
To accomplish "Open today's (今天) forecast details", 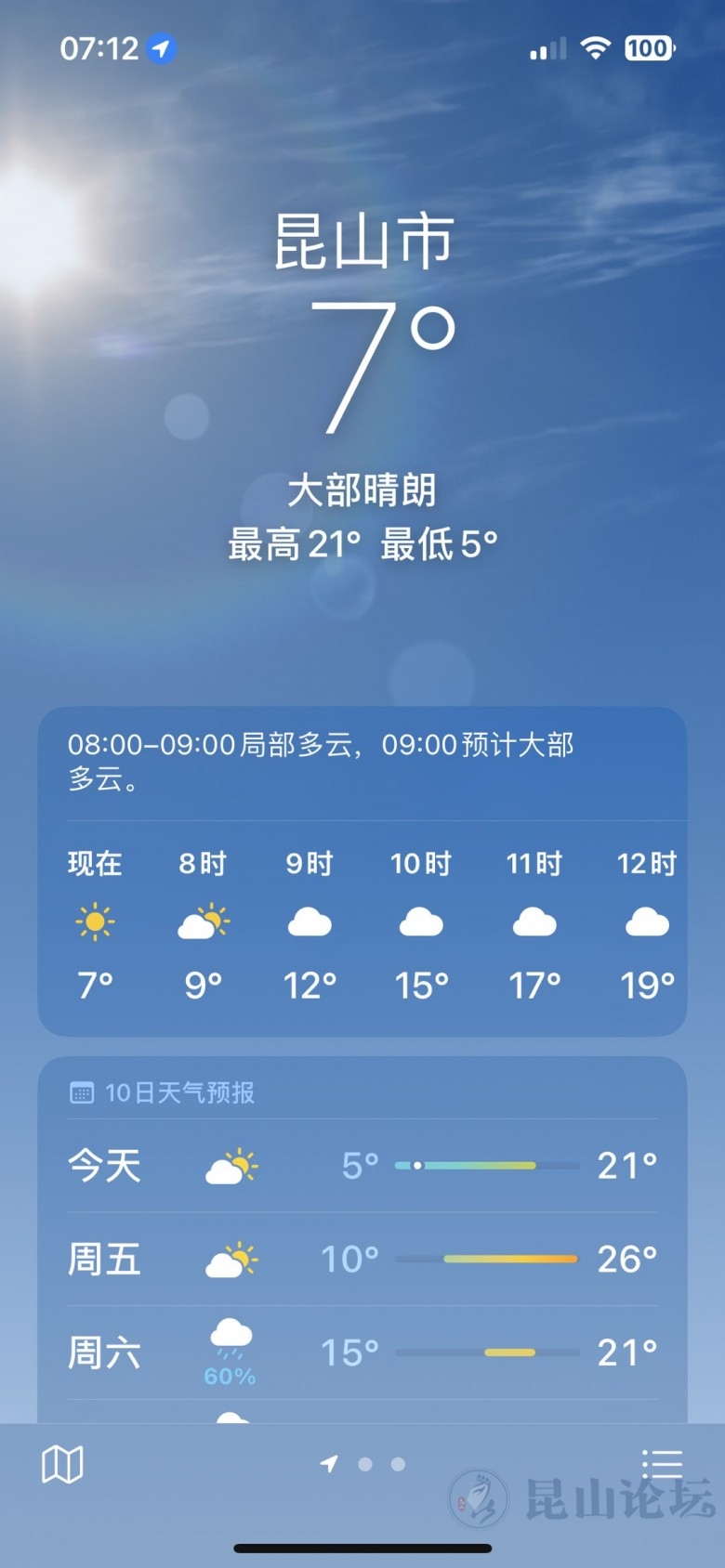I will (x=362, y=1166).
